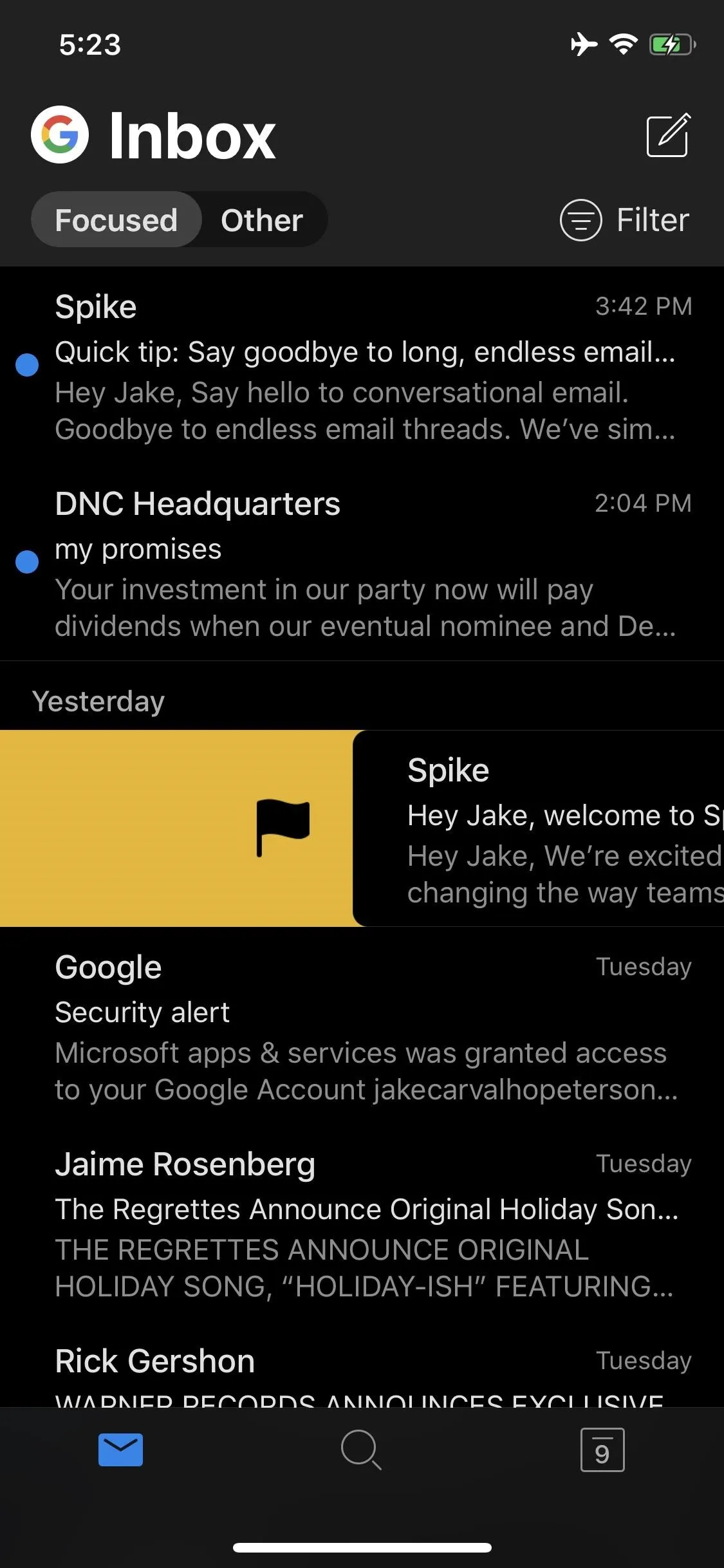The height and width of the screenshot is (1568, 724).
Task: Open the Filter options
Action: (x=625, y=220)
